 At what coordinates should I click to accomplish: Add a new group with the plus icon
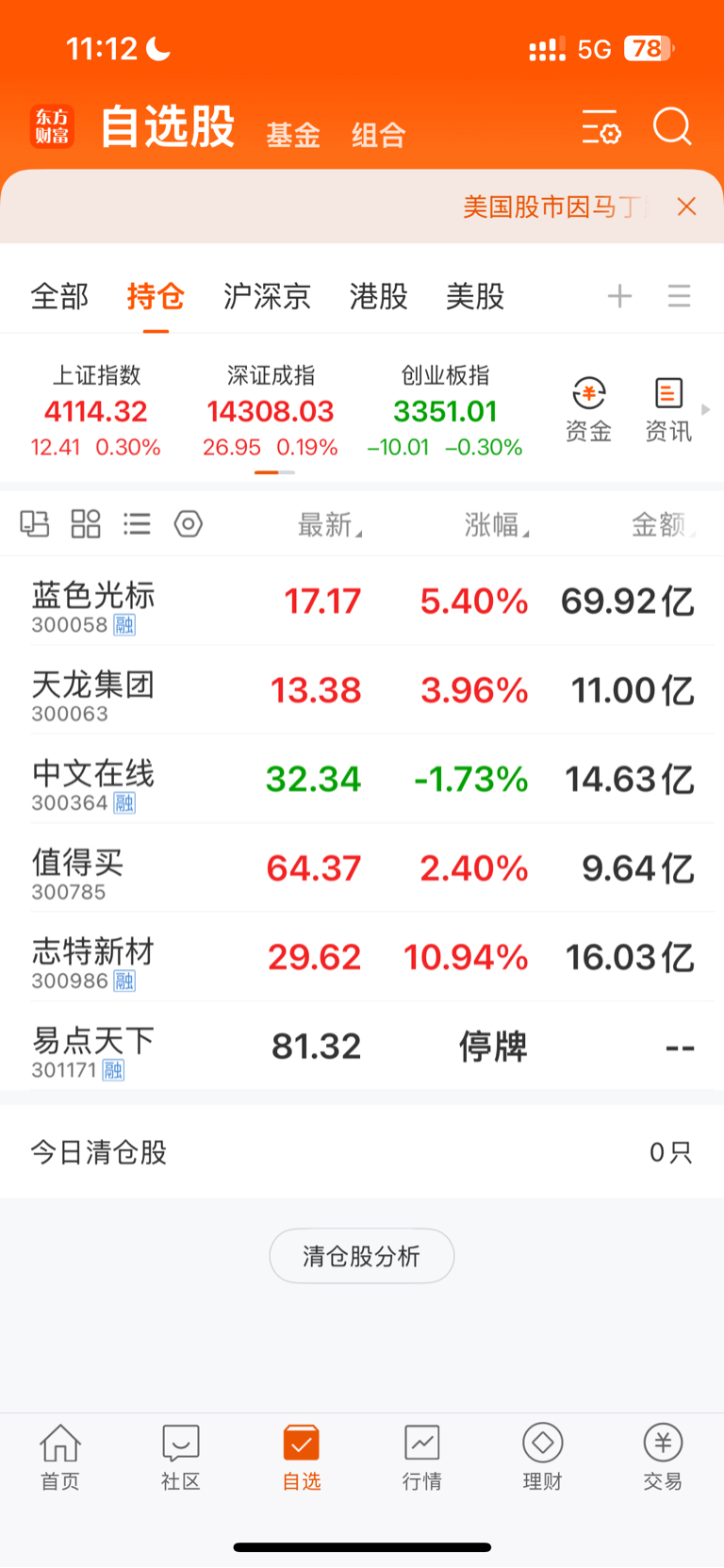tap(619, 296)
